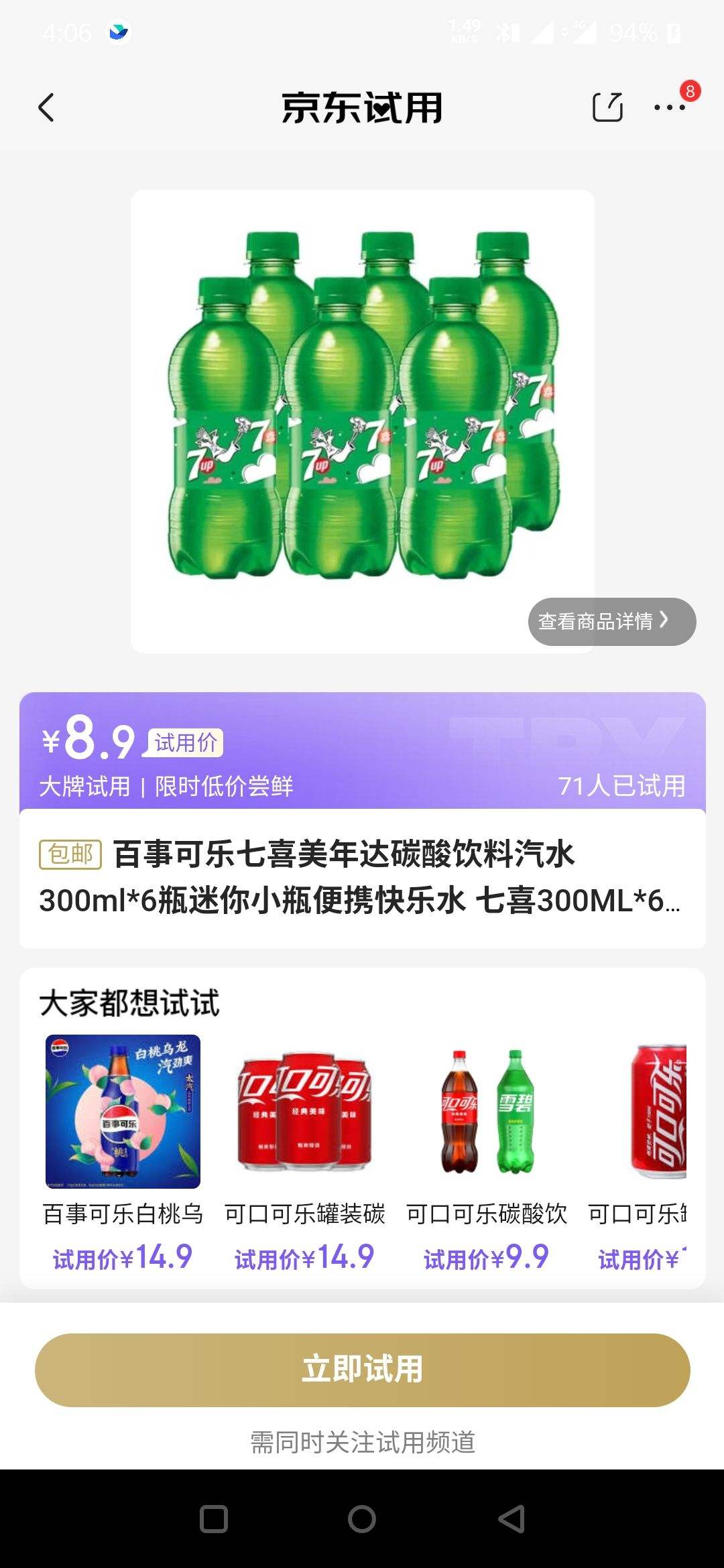Tap the 京东试用 page title

(x=362, y=107)
